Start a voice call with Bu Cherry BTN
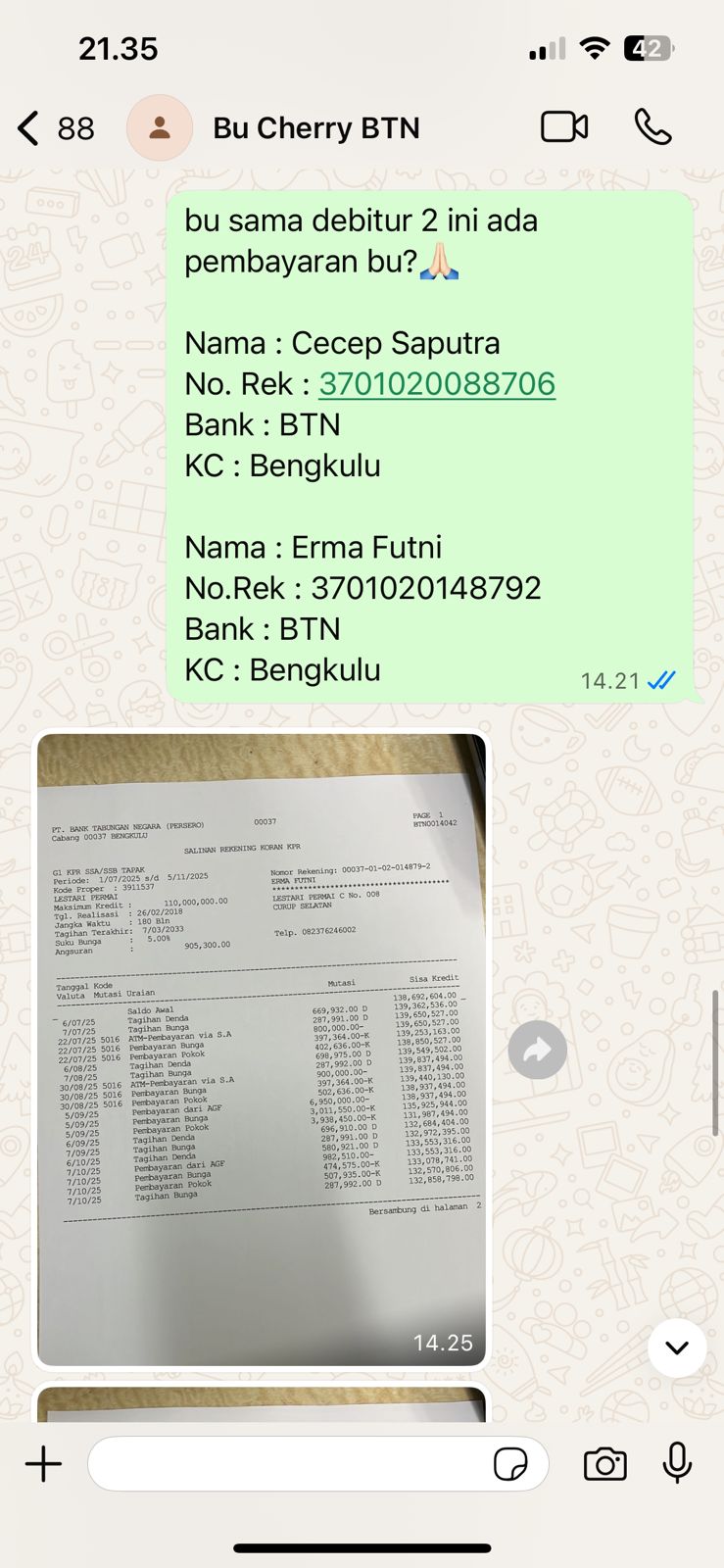 coord(652,127)
